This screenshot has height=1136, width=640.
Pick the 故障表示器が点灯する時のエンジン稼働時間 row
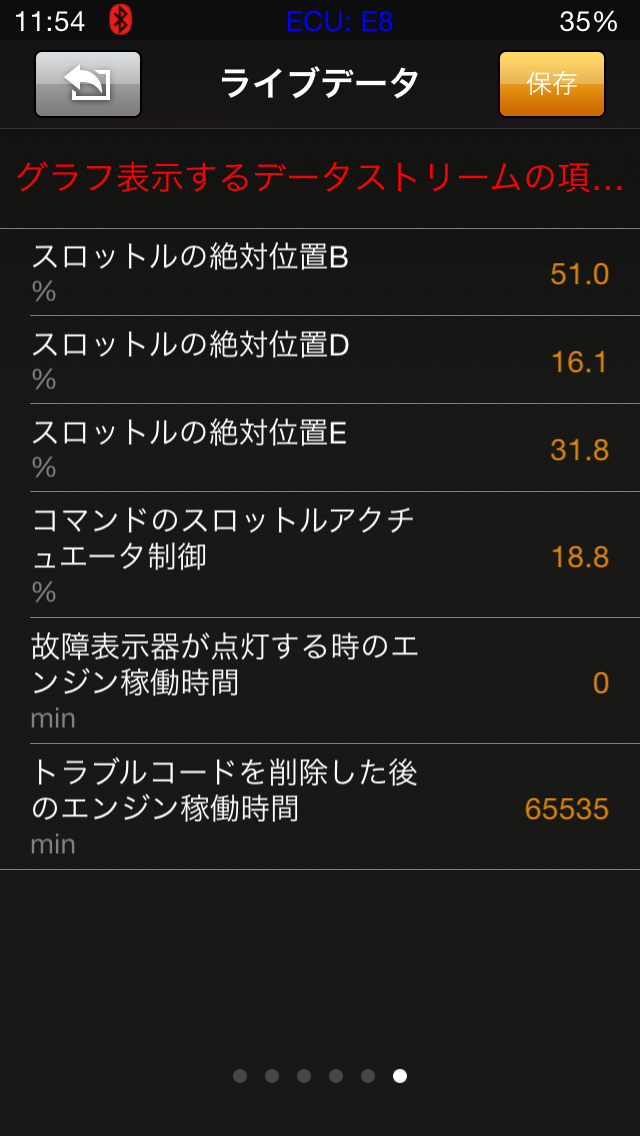pyautogui.click(x=320, y=681)
